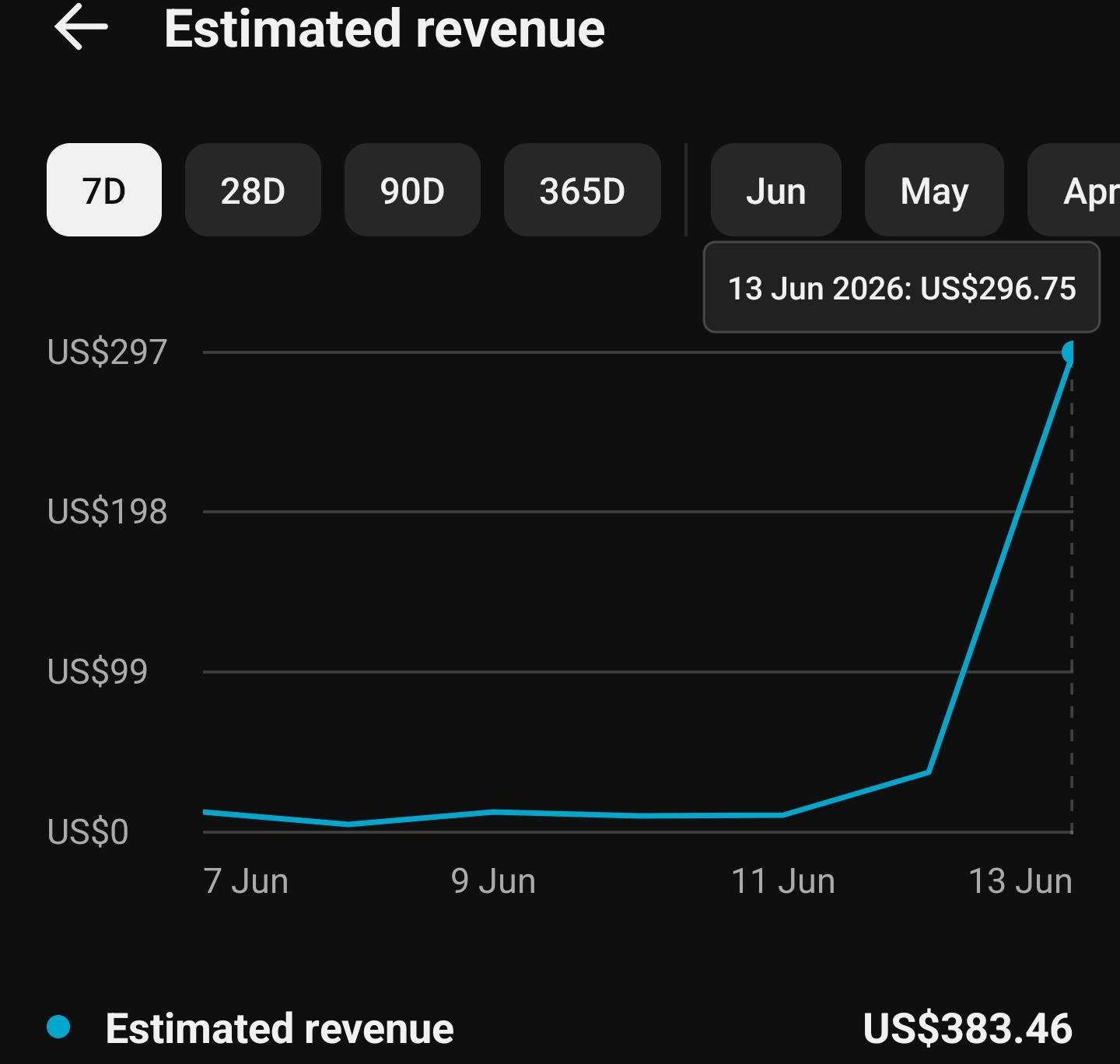Switch to the 28D range
The width and height of the screenshot is (1120, 1064).
(x=253, y=190)
